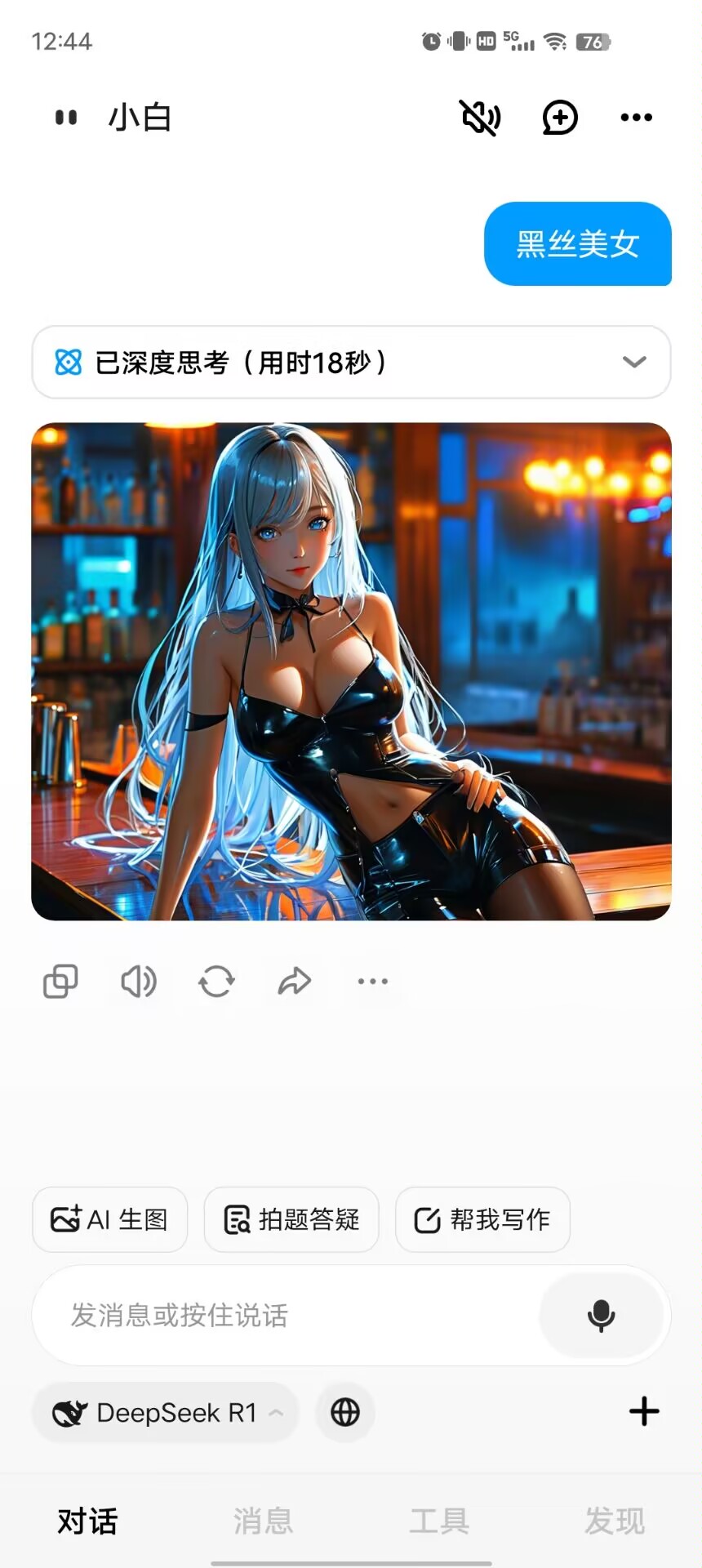The height and width of the screenshot is (1568, 702).
Task: Open the plus attachment menu
Action: click(x=644, y=1412)
